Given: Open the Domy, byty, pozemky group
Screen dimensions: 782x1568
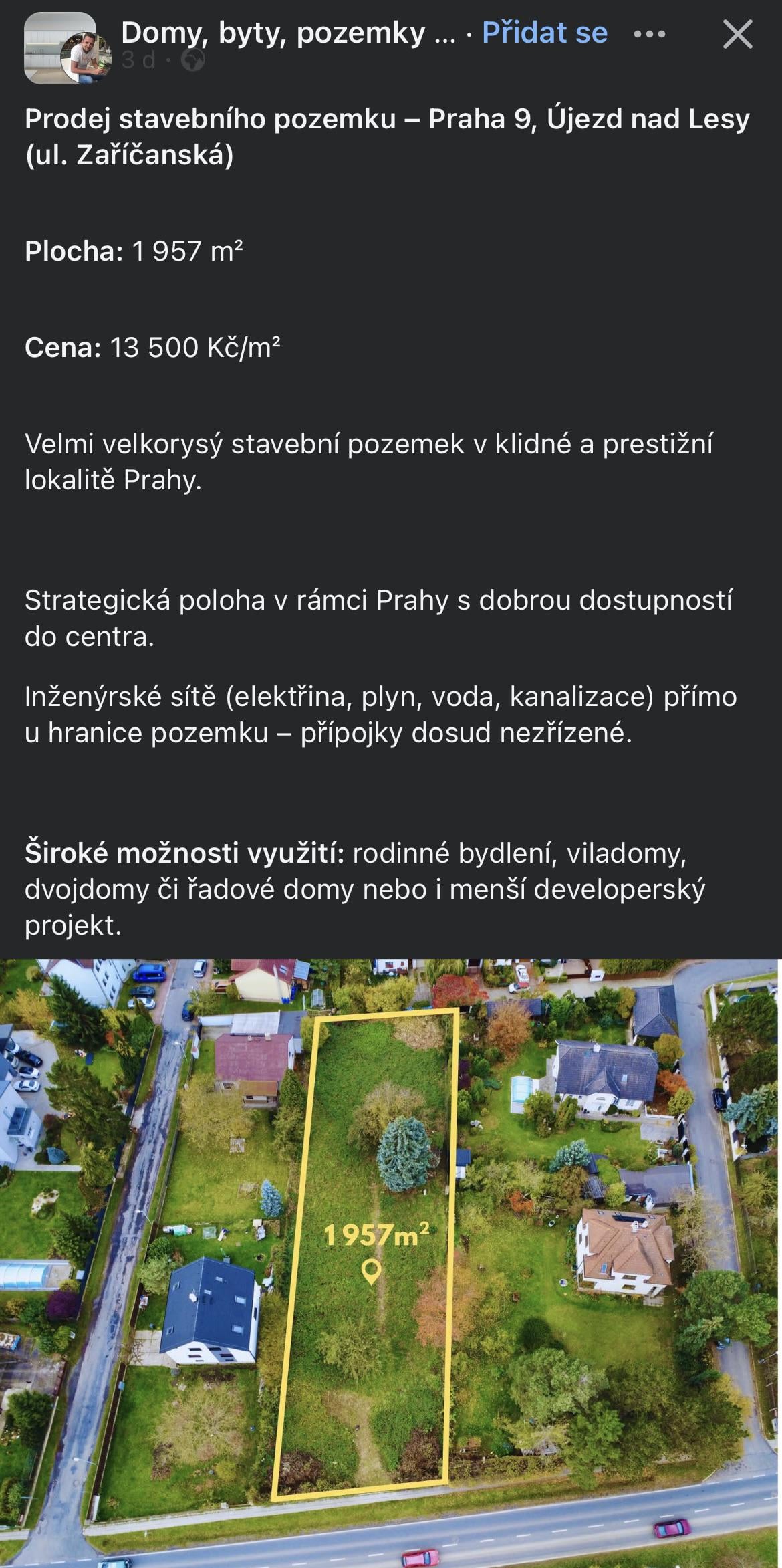Looking at the screenshot, I should 288,32.
